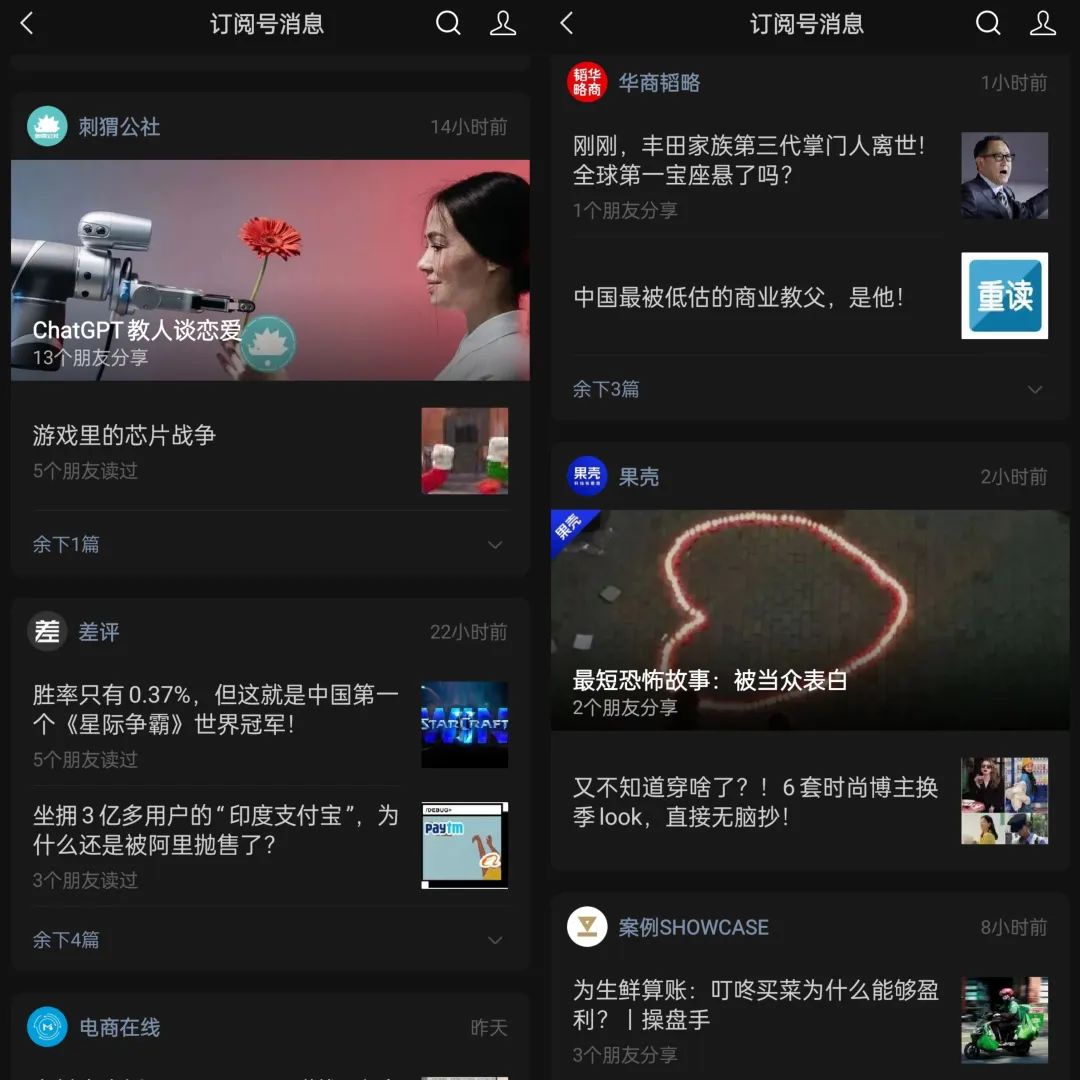Open the 刺猬公社 account page
The height and width of the screenshot is (1080, 1080).
[x=118, y=127]
